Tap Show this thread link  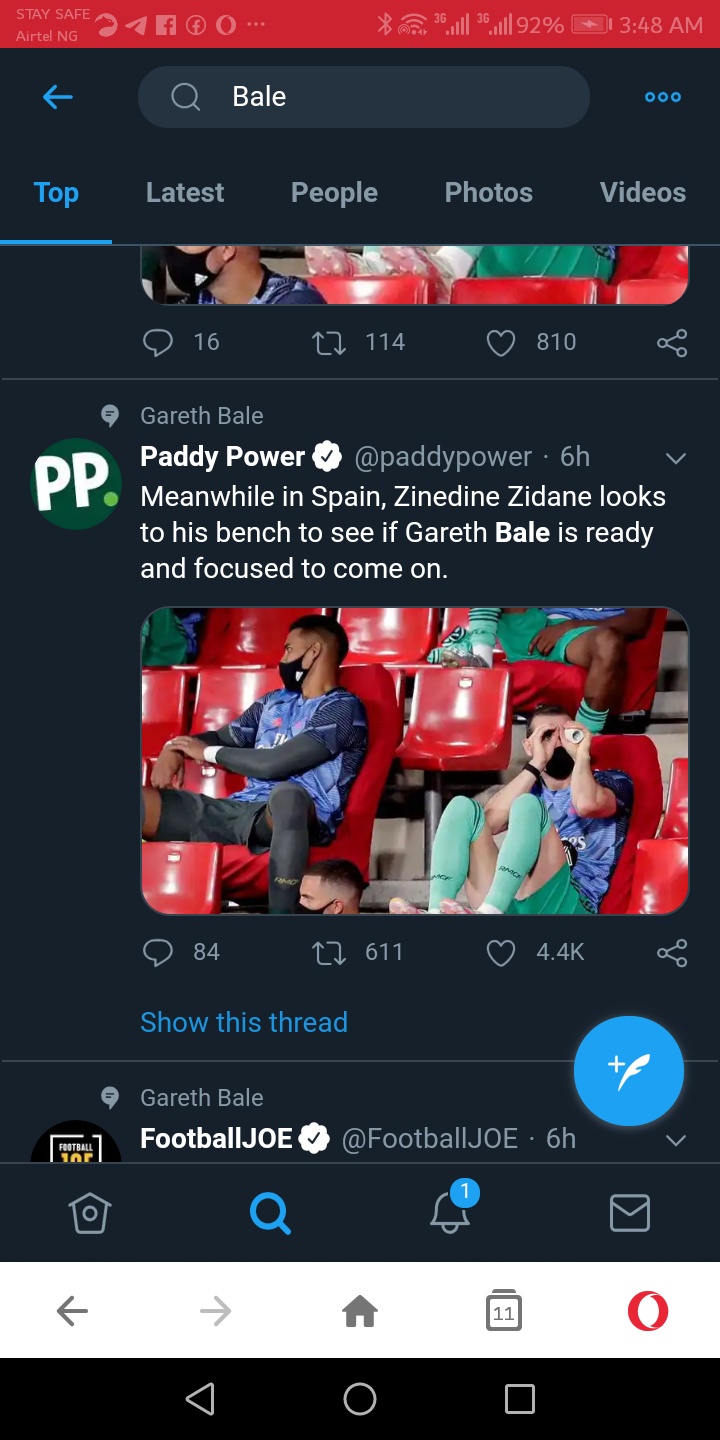244,1022
